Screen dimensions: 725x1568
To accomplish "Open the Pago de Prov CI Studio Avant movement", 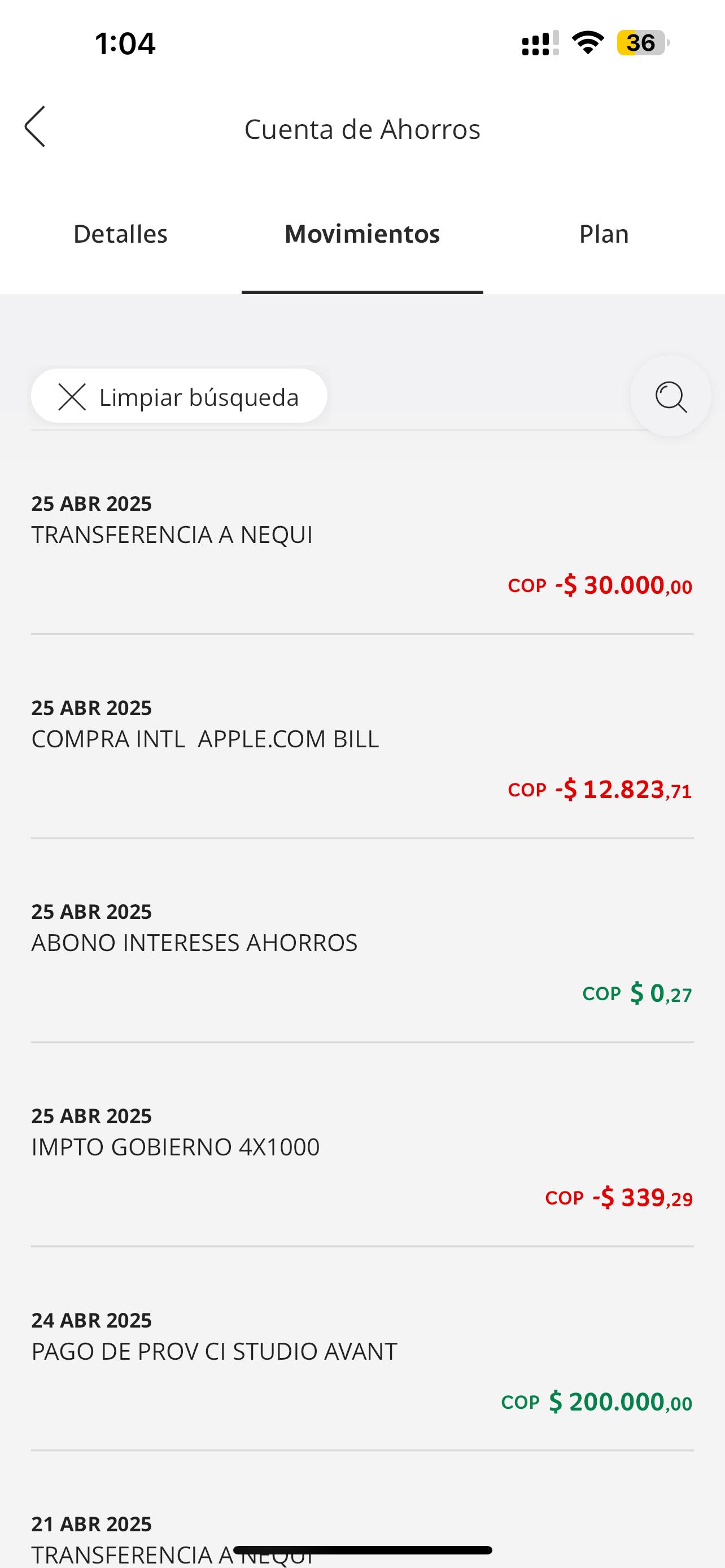I will pos(362,1361).
